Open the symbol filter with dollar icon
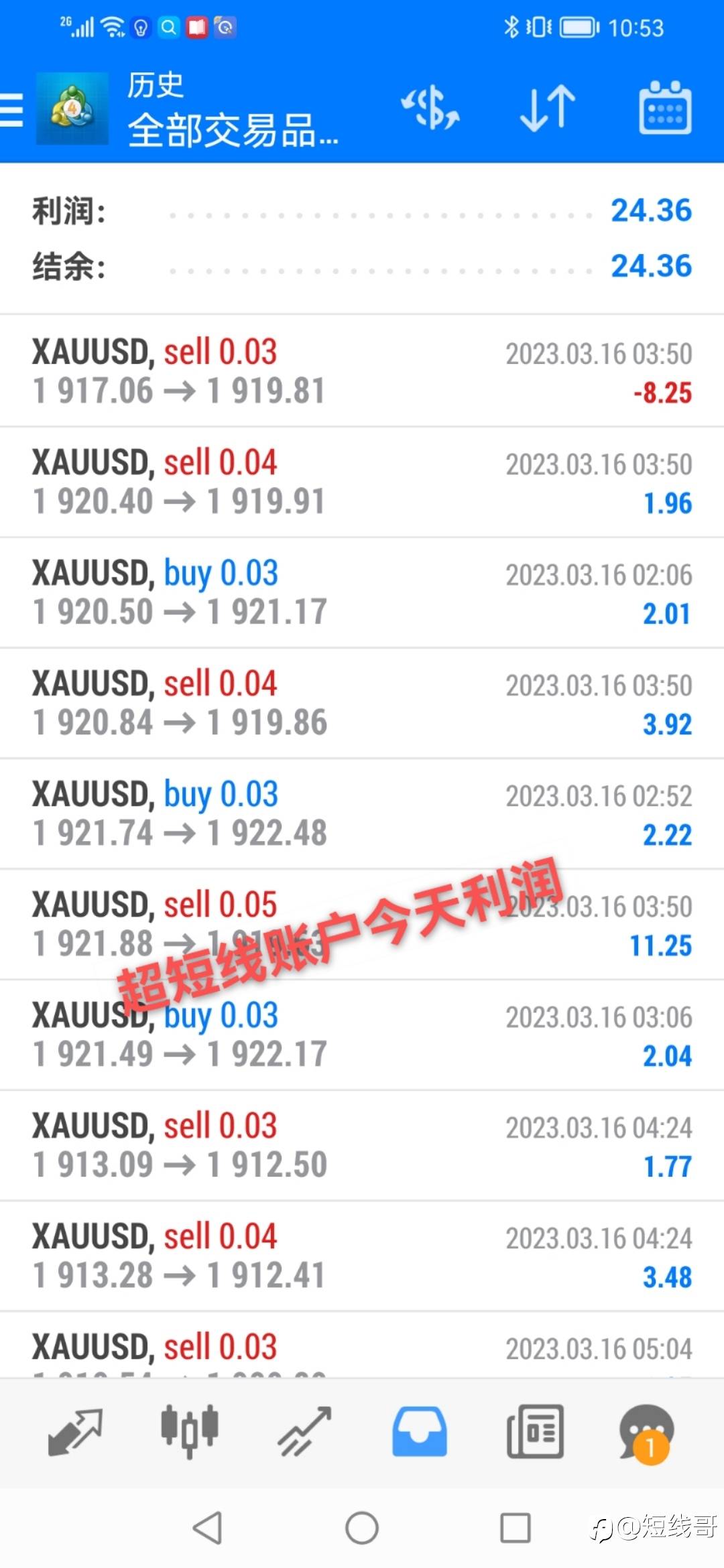This screenshot has width=724, height=1568. (430, 109)
